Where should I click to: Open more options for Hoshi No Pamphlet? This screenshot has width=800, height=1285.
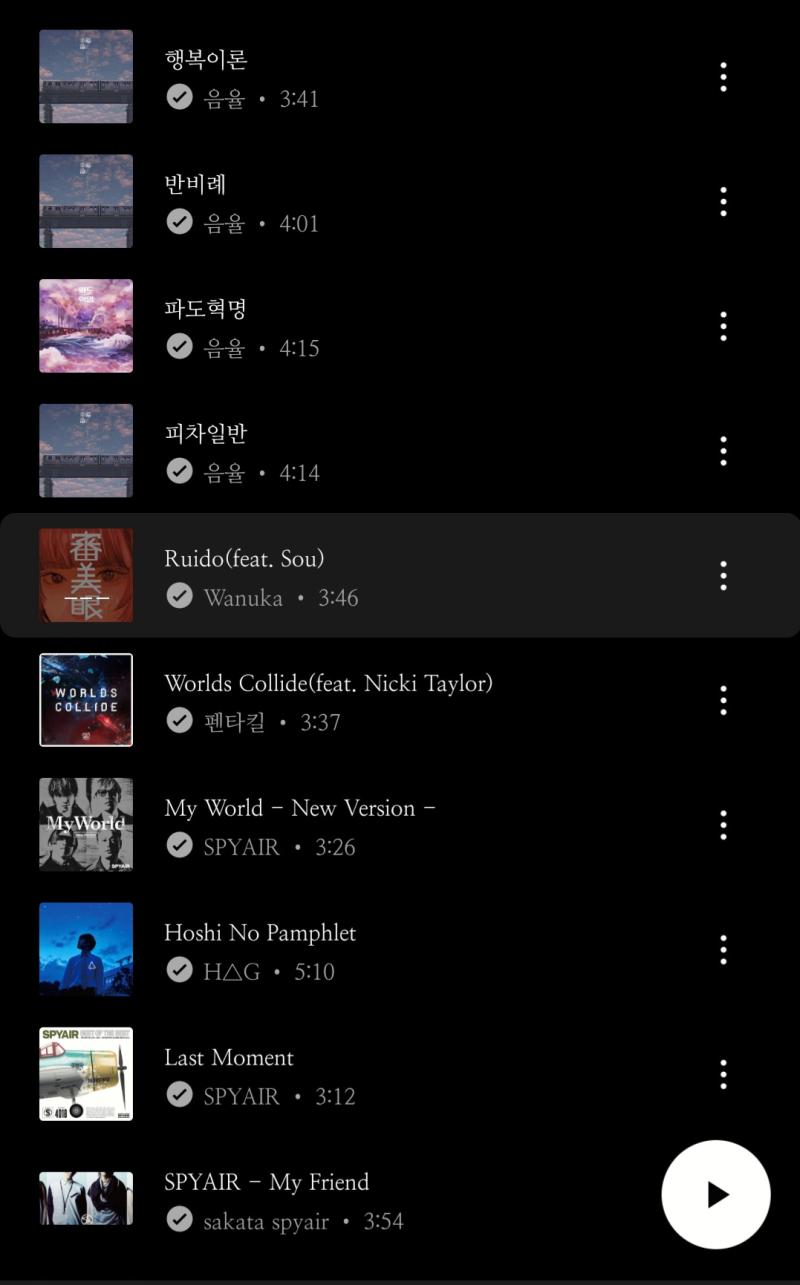723,949
